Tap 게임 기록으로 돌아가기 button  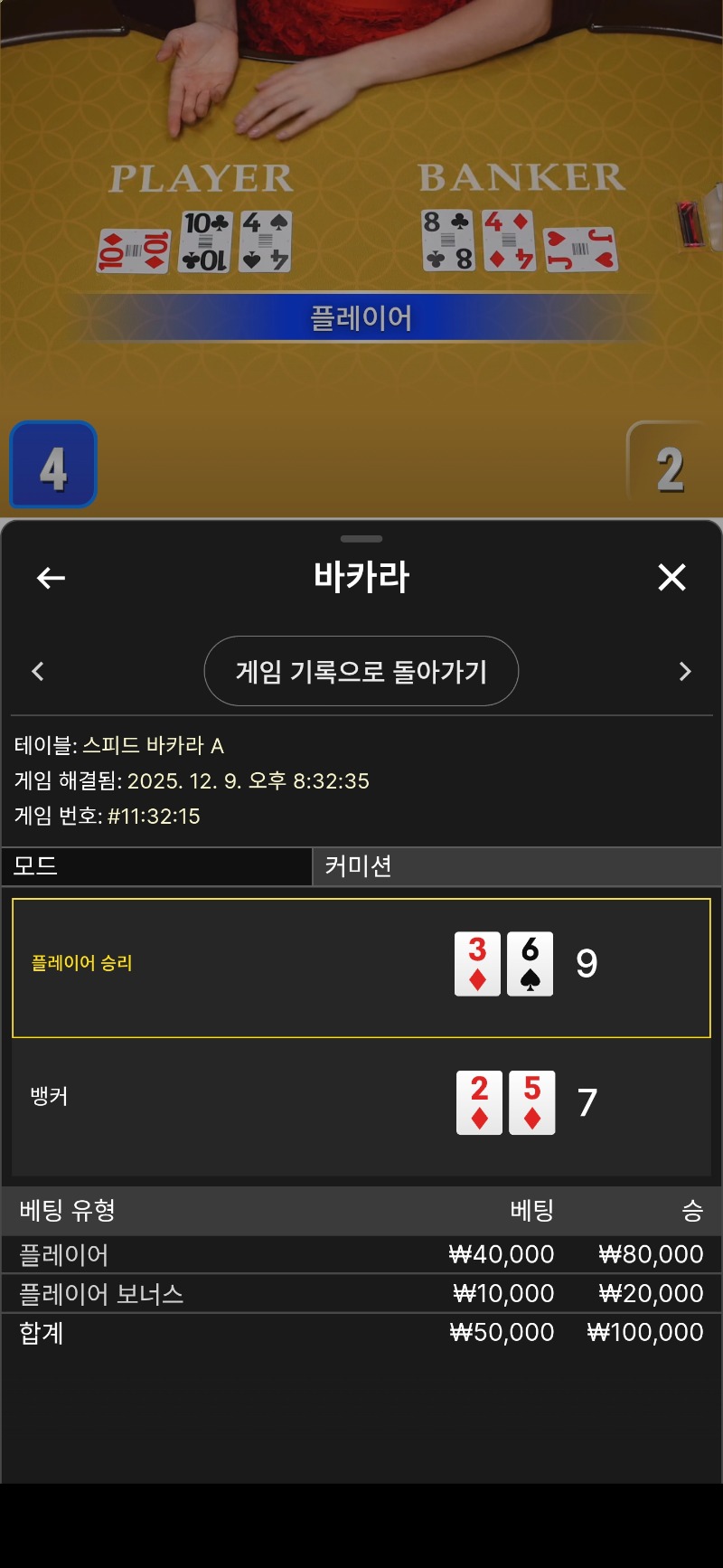[361, 671]
